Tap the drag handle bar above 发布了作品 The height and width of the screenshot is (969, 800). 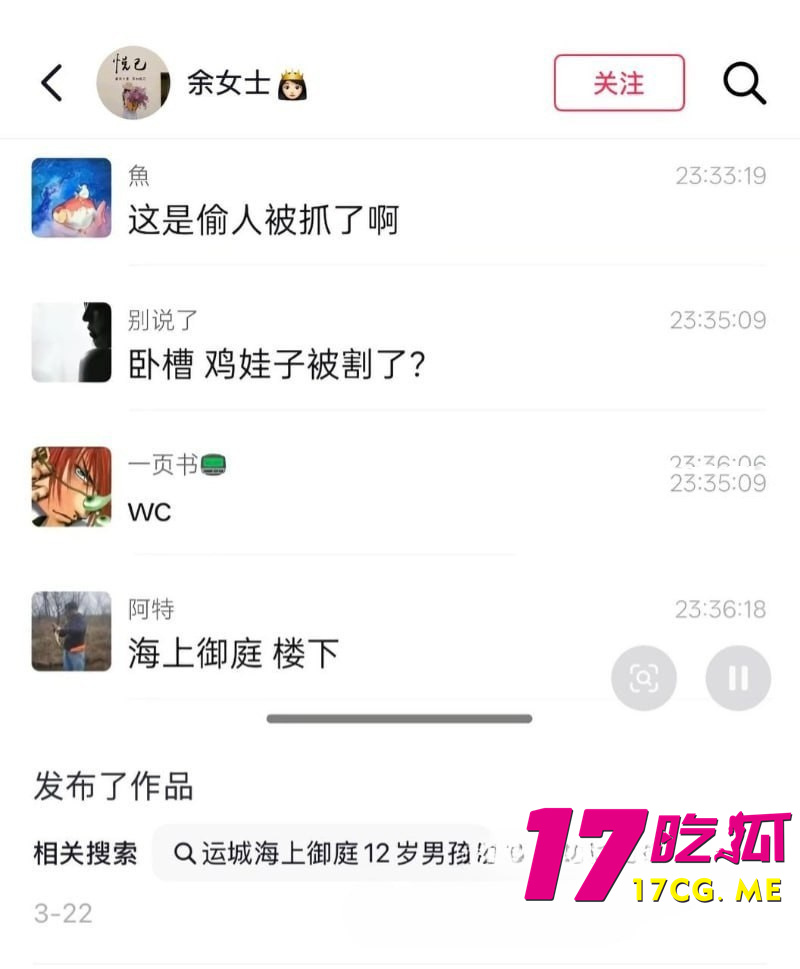[x=400, y=718]
